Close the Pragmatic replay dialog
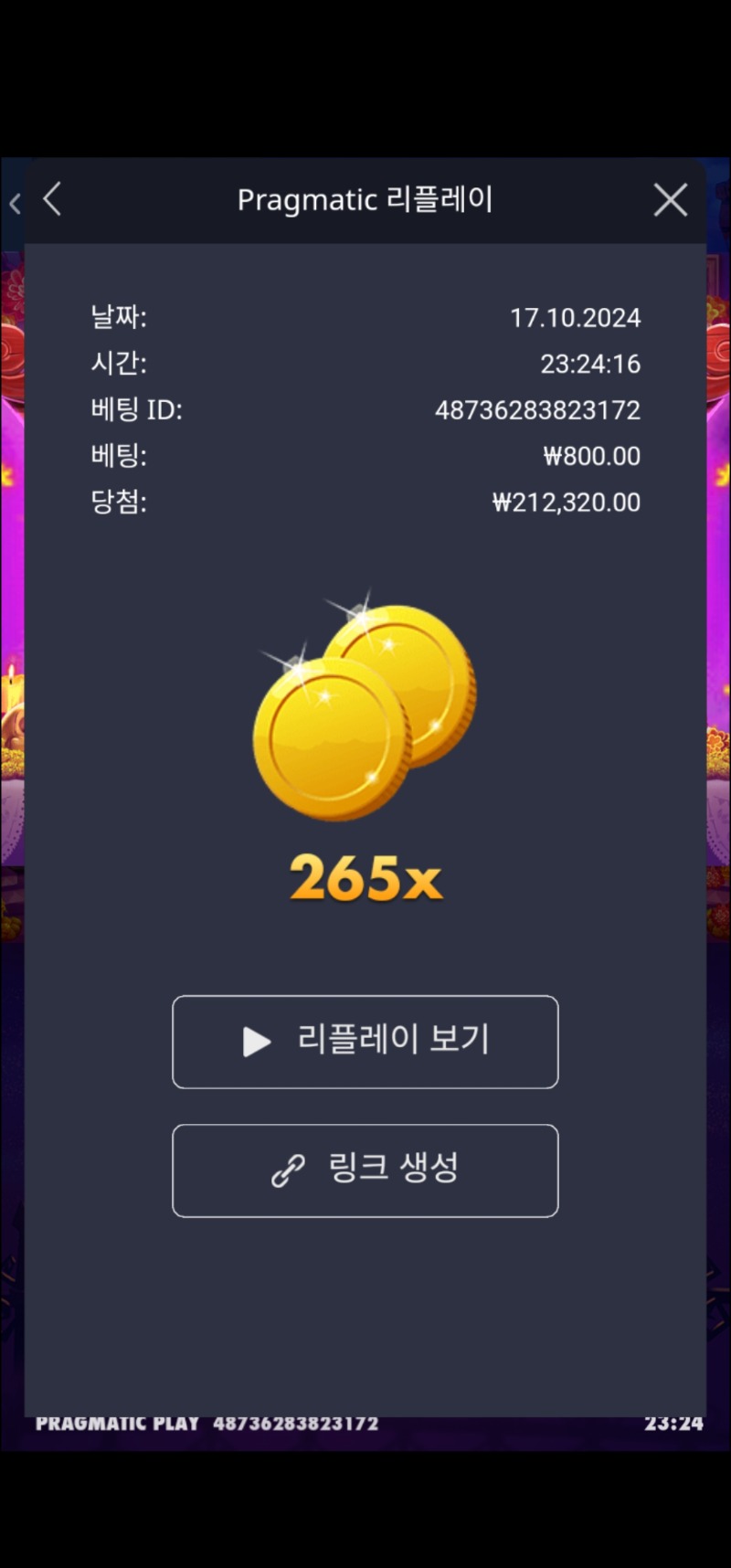The height and width of the screenshot is (1568, 731). 670,199
